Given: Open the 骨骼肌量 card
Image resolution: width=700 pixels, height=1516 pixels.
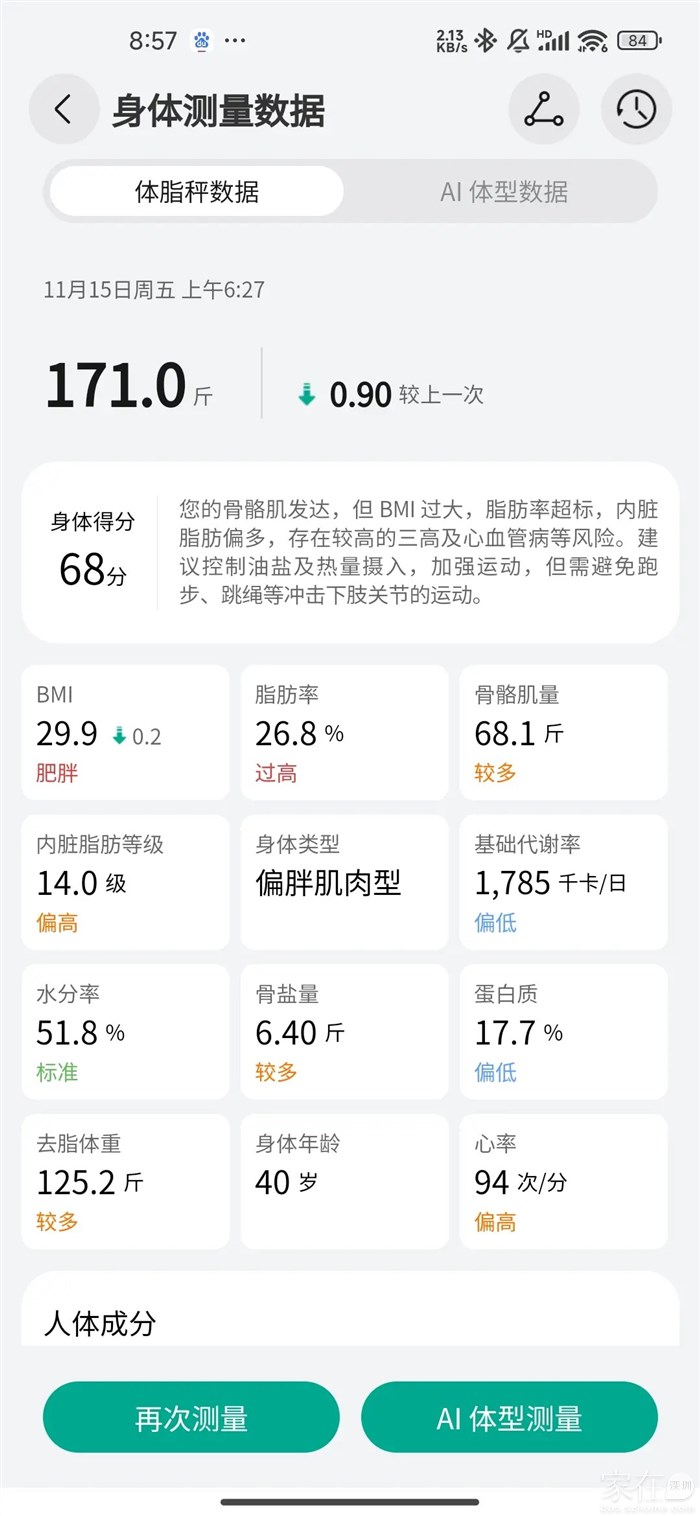Looking at the screenshot, I should 563,733.
